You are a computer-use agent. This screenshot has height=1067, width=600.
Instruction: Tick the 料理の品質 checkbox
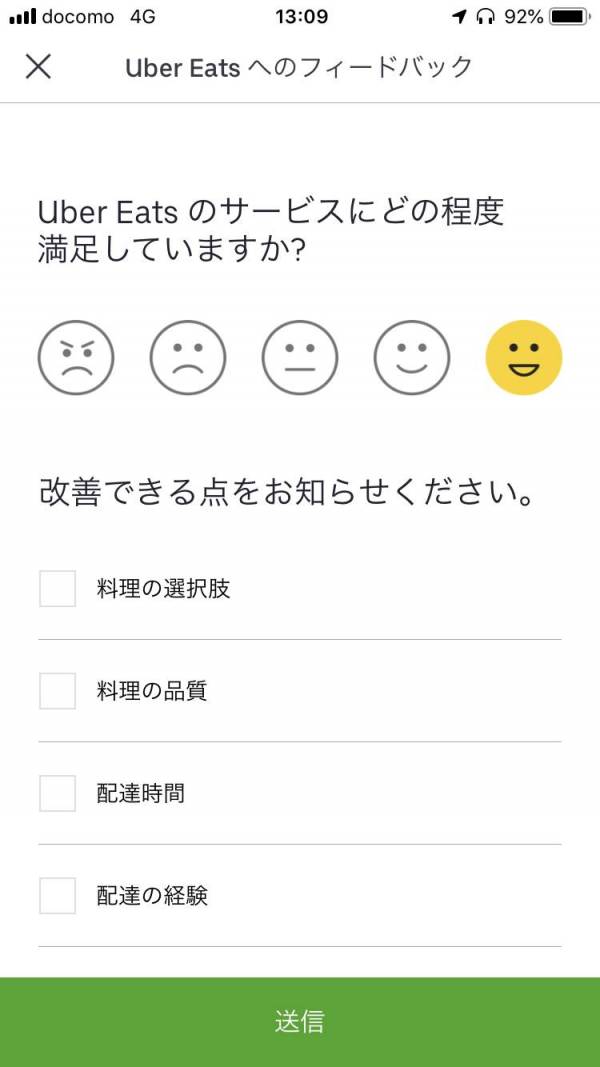coord(57,691)
